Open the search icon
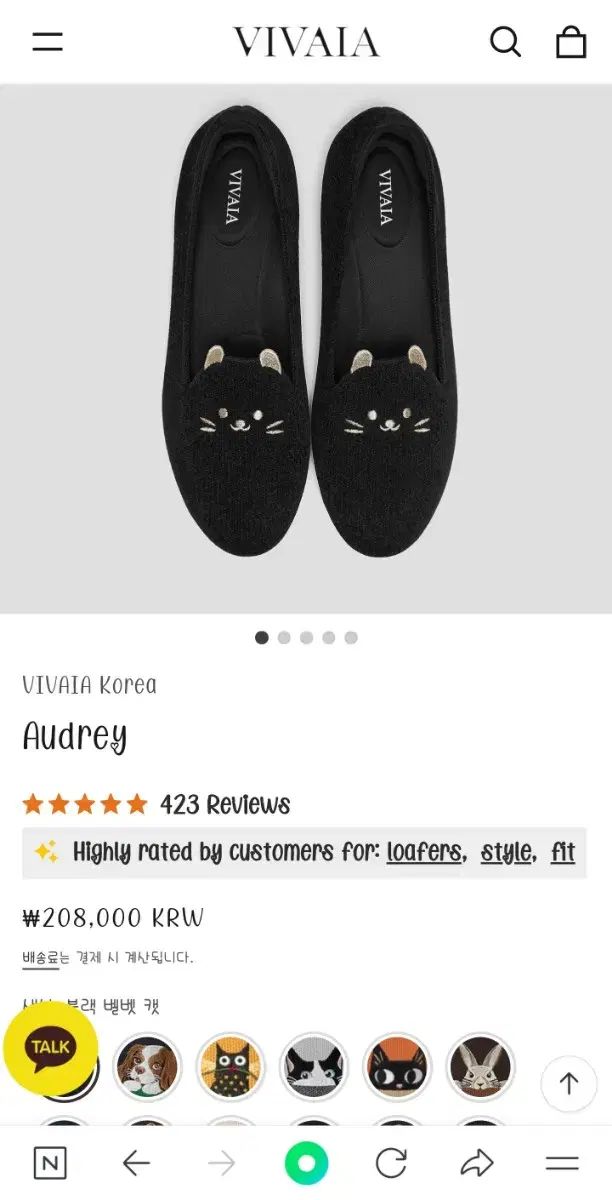The image size is (612, 1200). point(505,42)
